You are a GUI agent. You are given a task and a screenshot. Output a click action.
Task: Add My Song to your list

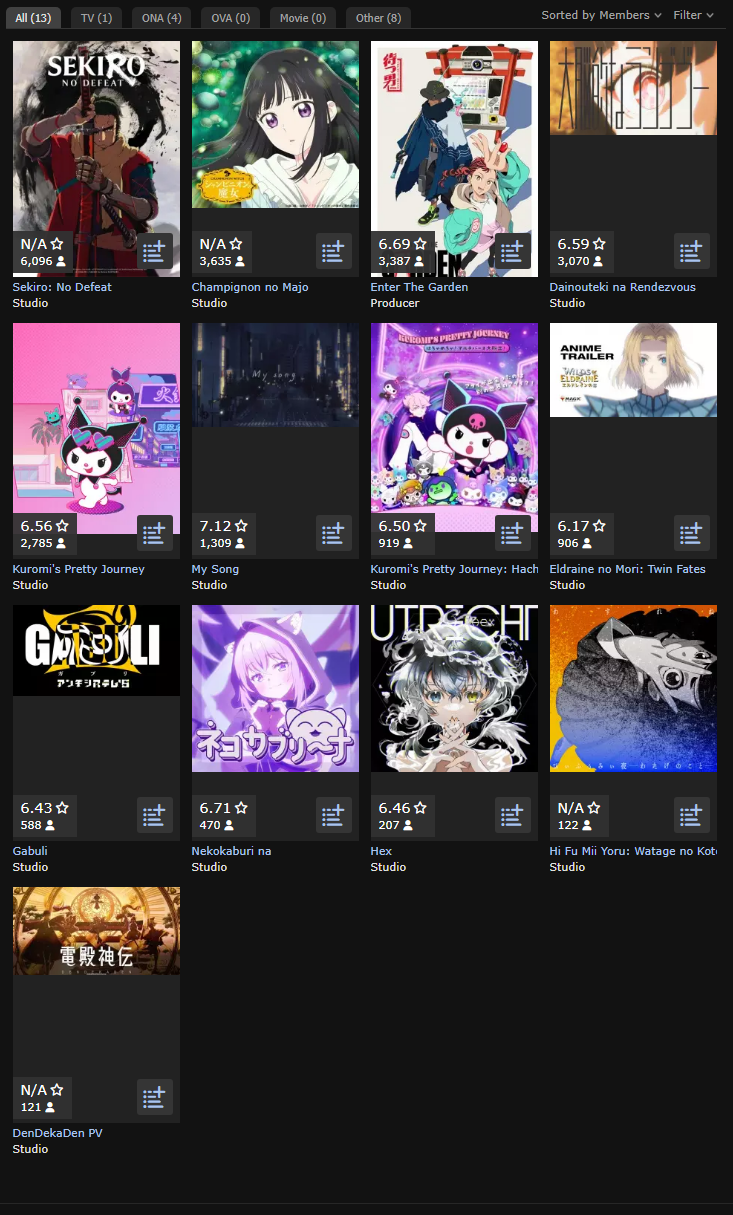[333, 533]
